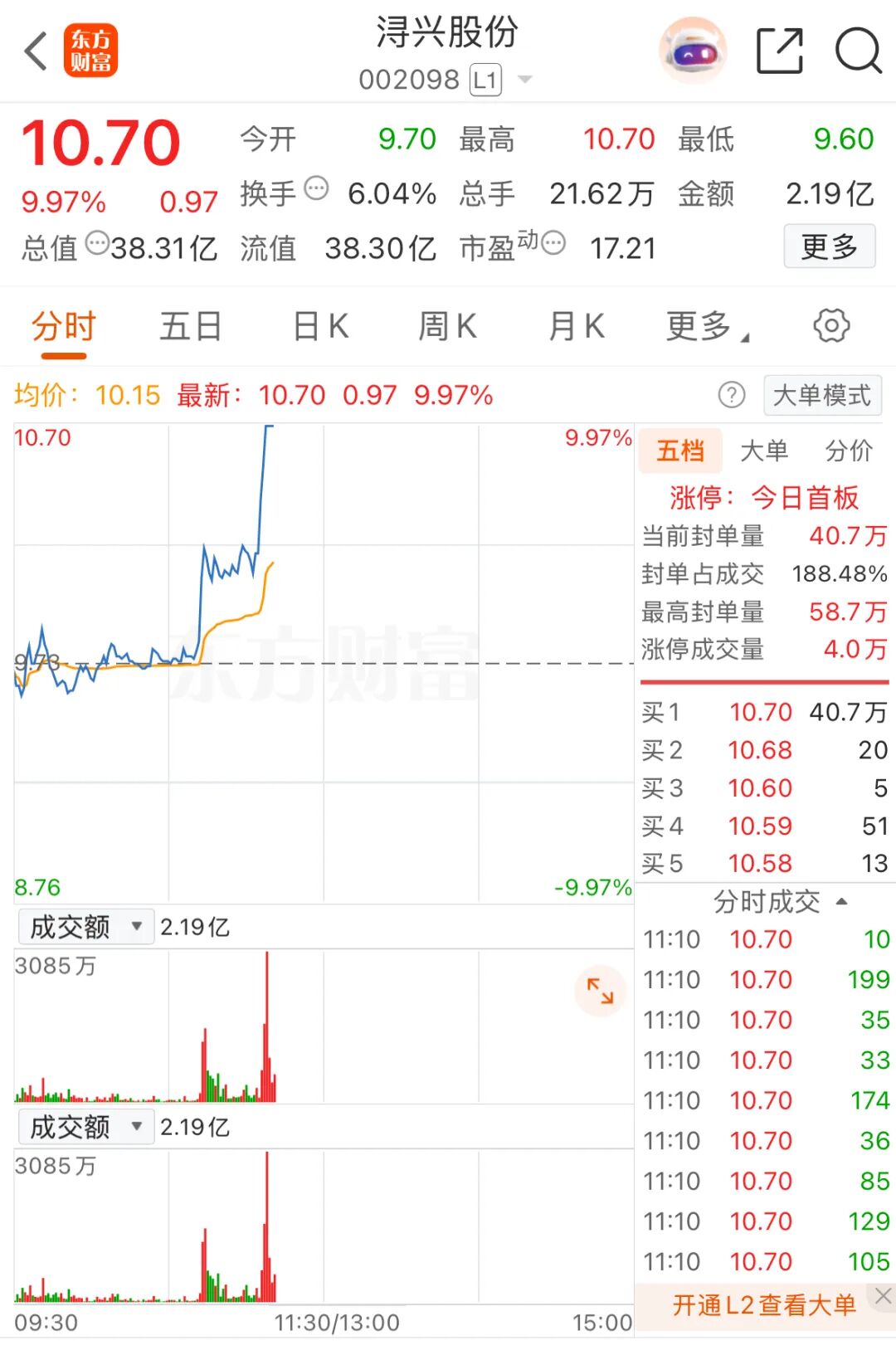The width and height of the screenshot is (896, 1360).
Task: View the 月K chart tab
Action: tap(576, 327)
